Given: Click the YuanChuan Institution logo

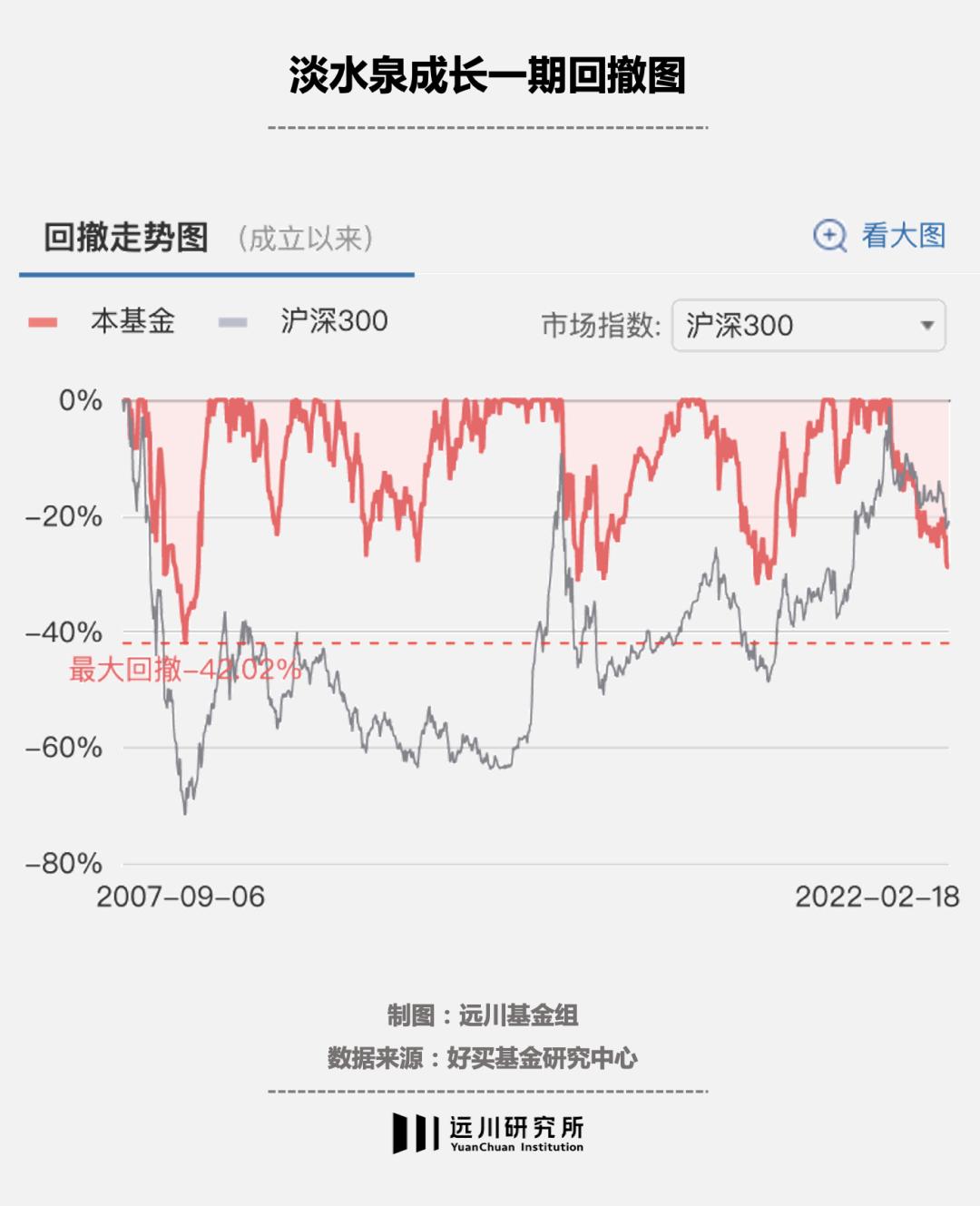Looking at the screenshot, I should pyautogui.click(x=490, y=1135).
